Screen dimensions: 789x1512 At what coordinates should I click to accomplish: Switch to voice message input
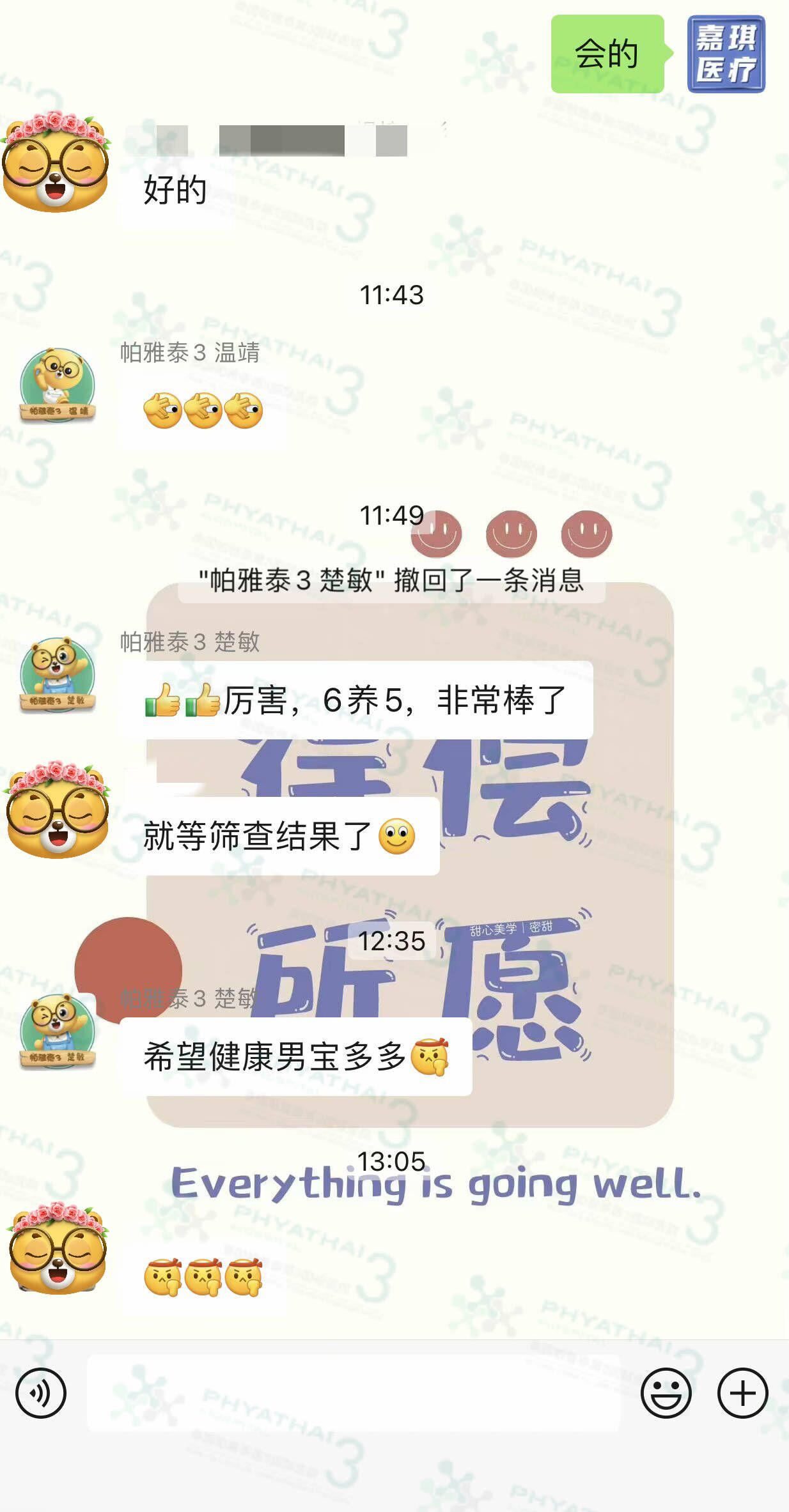pyautogui.click(x=41, y=1392)
